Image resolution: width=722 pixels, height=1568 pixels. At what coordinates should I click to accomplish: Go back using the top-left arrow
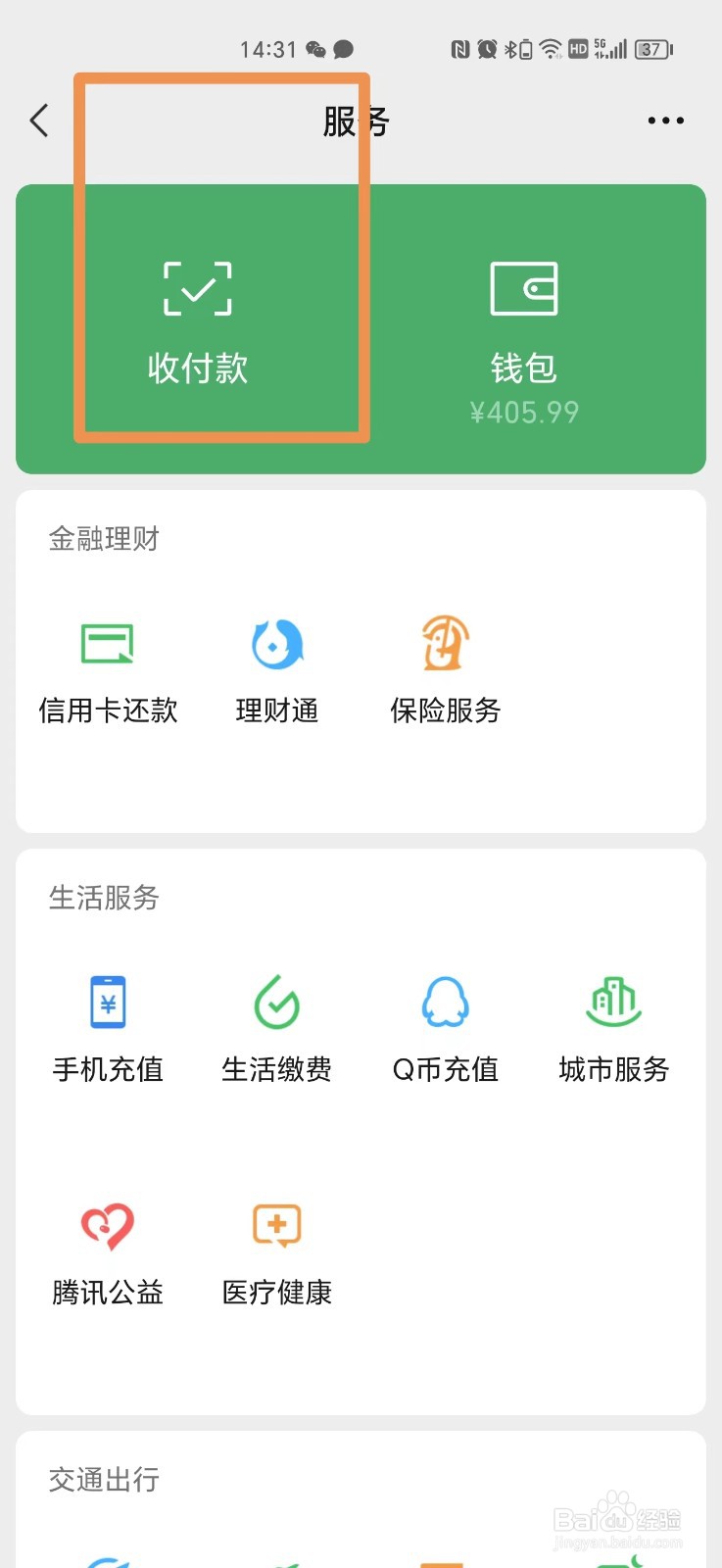pos(39,121)
